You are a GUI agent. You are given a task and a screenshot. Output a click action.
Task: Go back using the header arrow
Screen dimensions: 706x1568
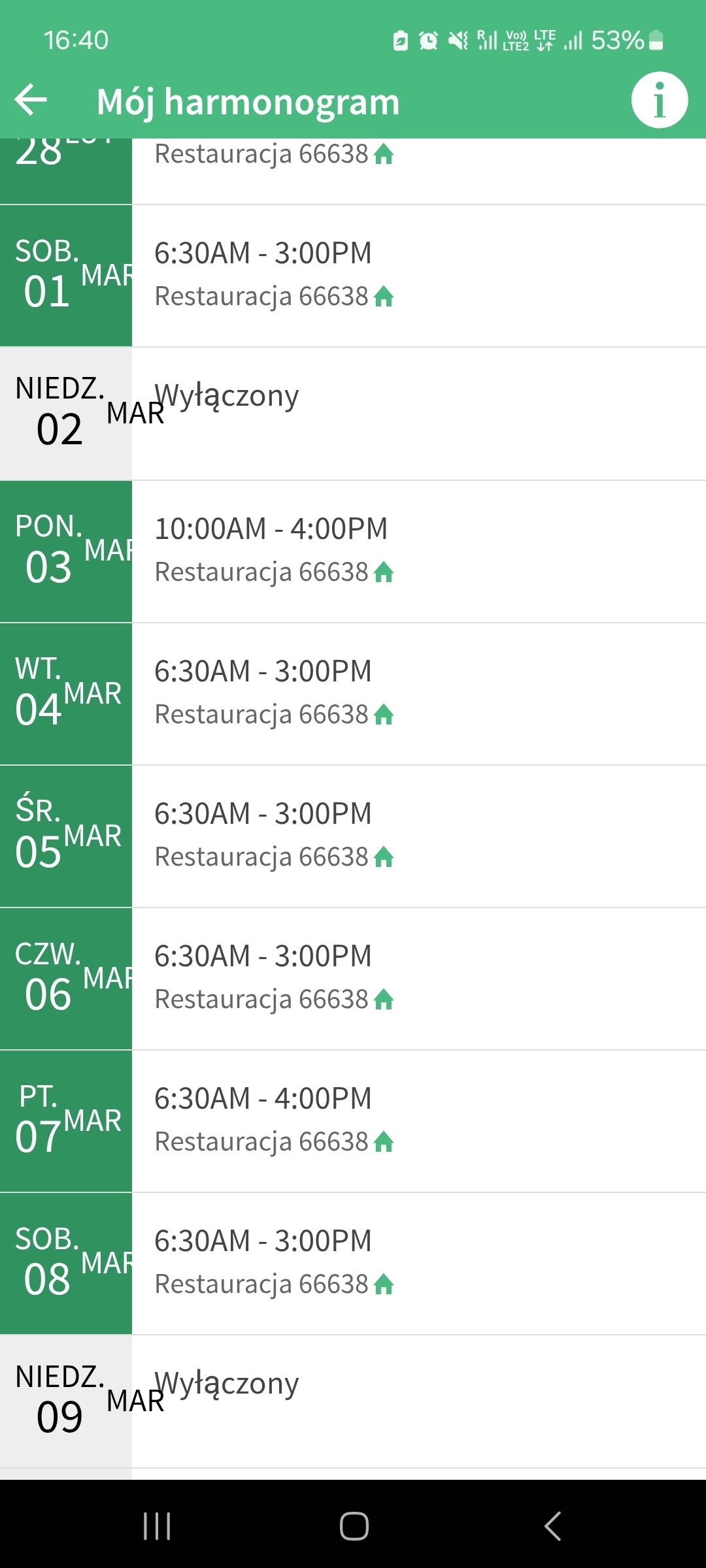click(x=31, y=101)
